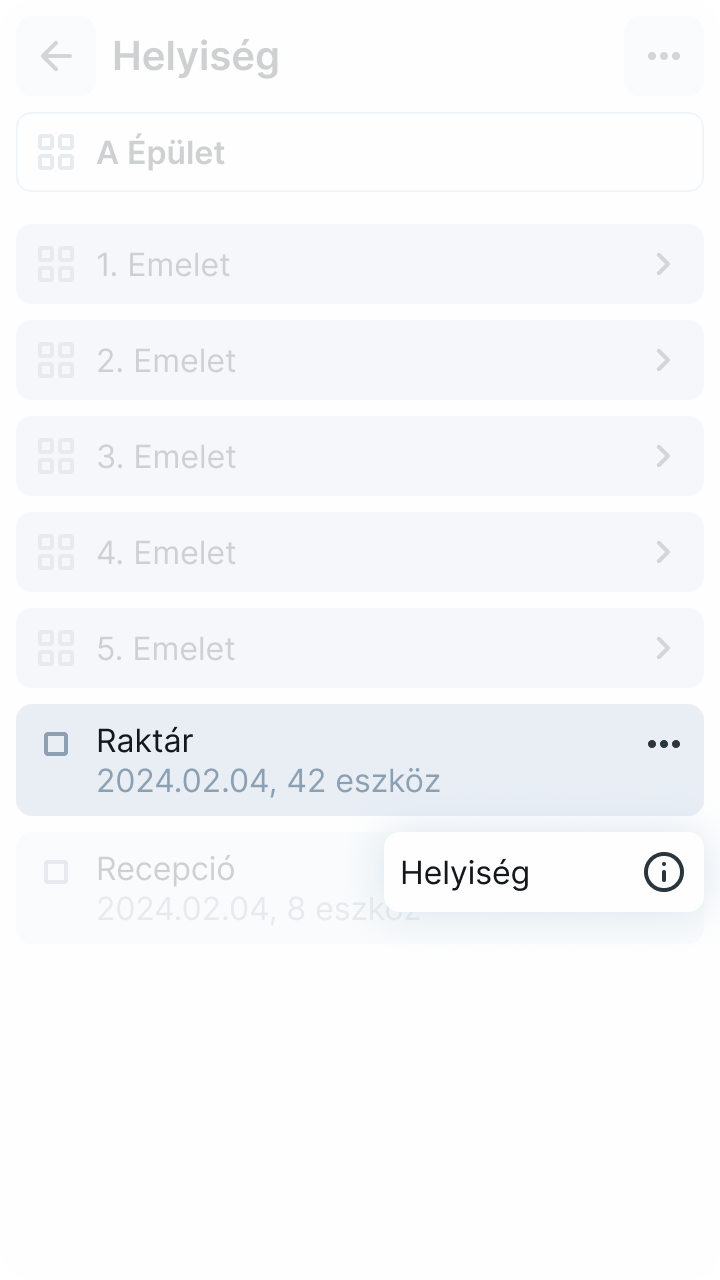Open the 4. Emelet row

(360, 552)
